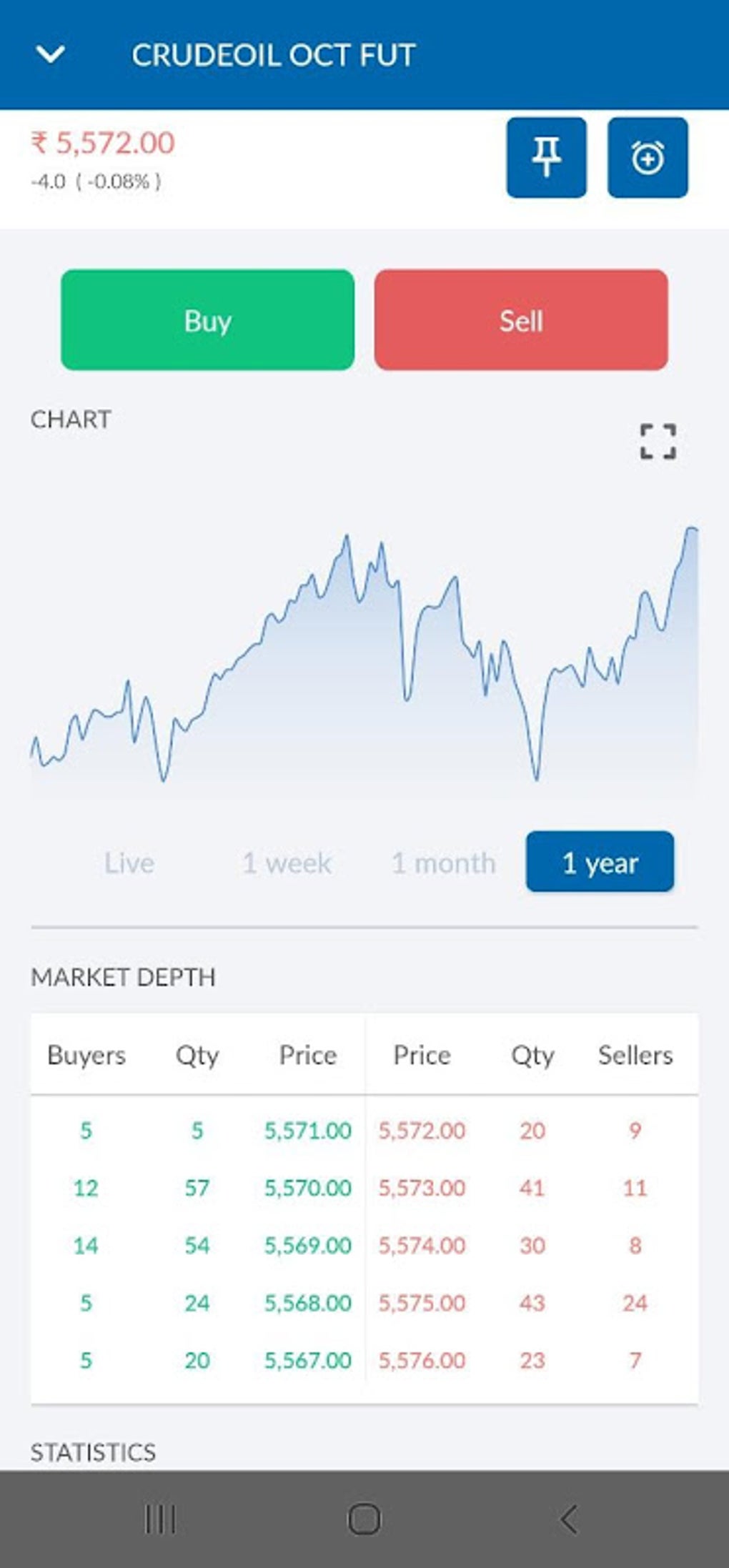Pin the CRUDEOIL OCT FUT instrument
The width and height of the screenshot is (729, 1568).
click(x=545, y=159)
